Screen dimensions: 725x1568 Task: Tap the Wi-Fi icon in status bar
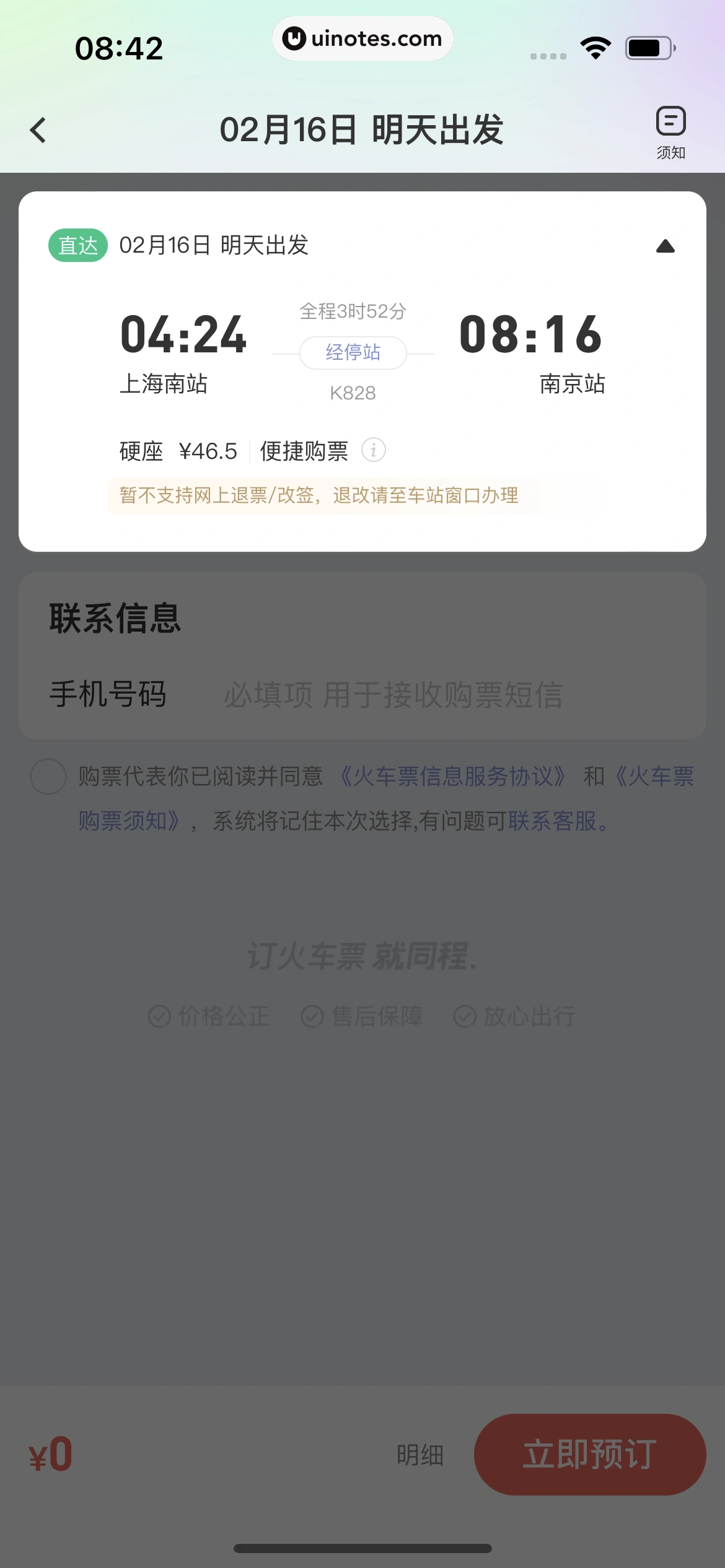click(x=596, y=46)
